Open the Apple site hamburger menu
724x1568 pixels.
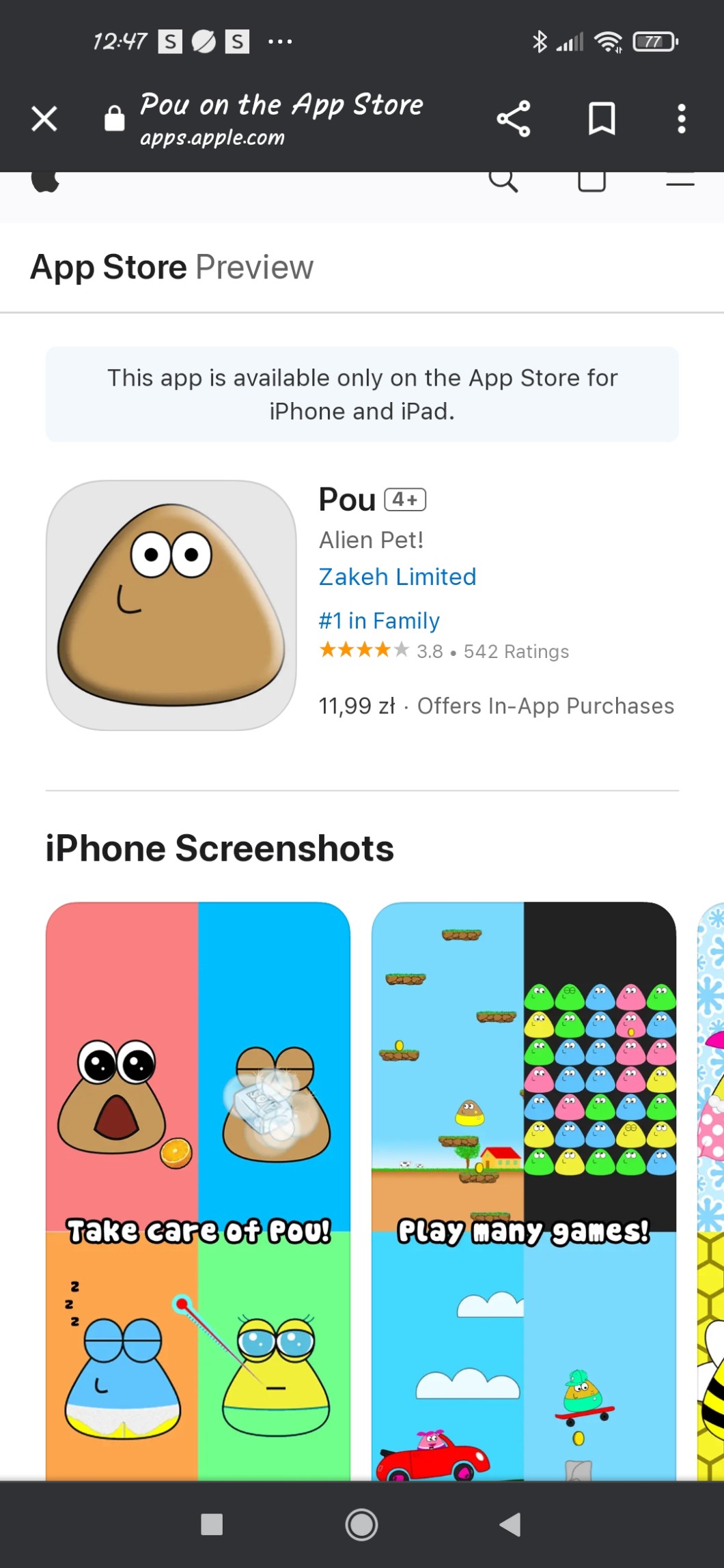tap(680, 181)
